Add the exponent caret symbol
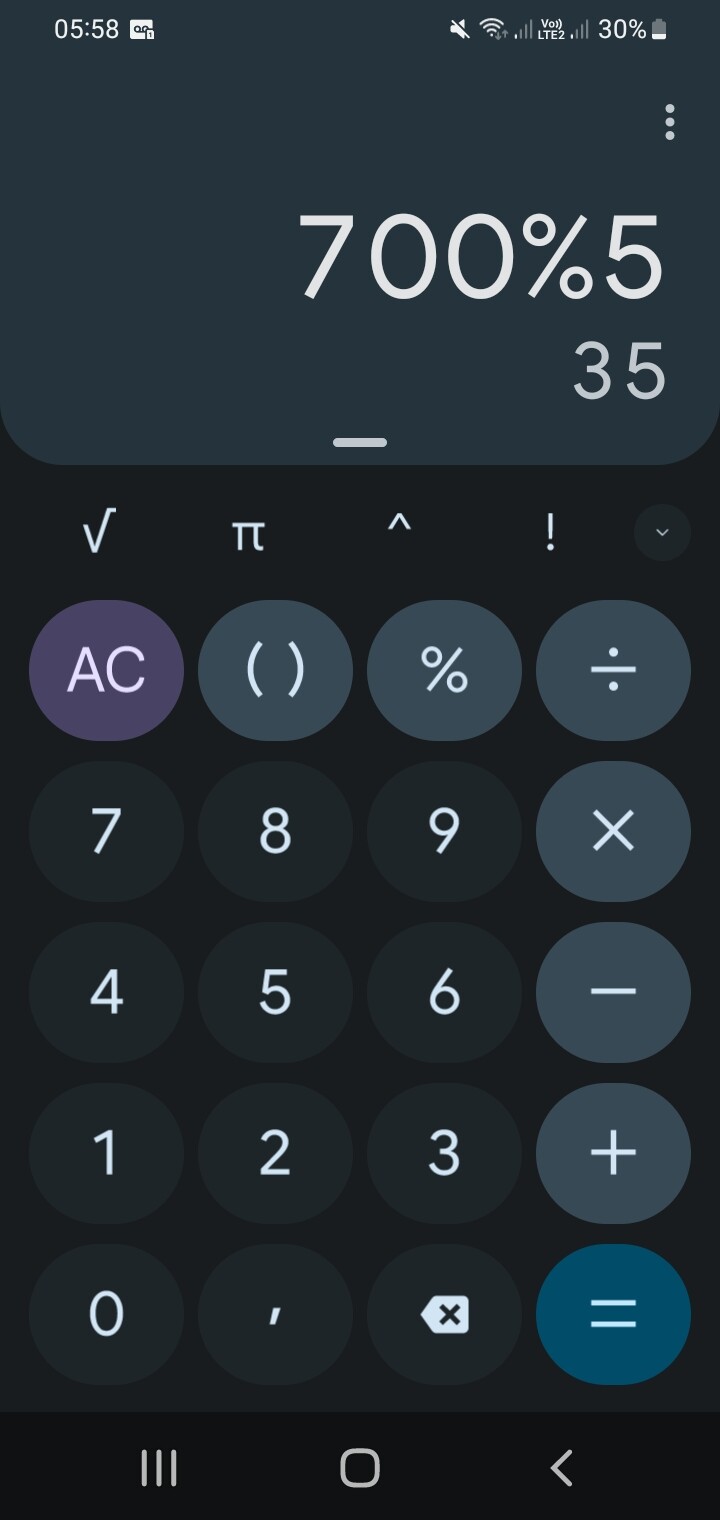 point(399,530)
